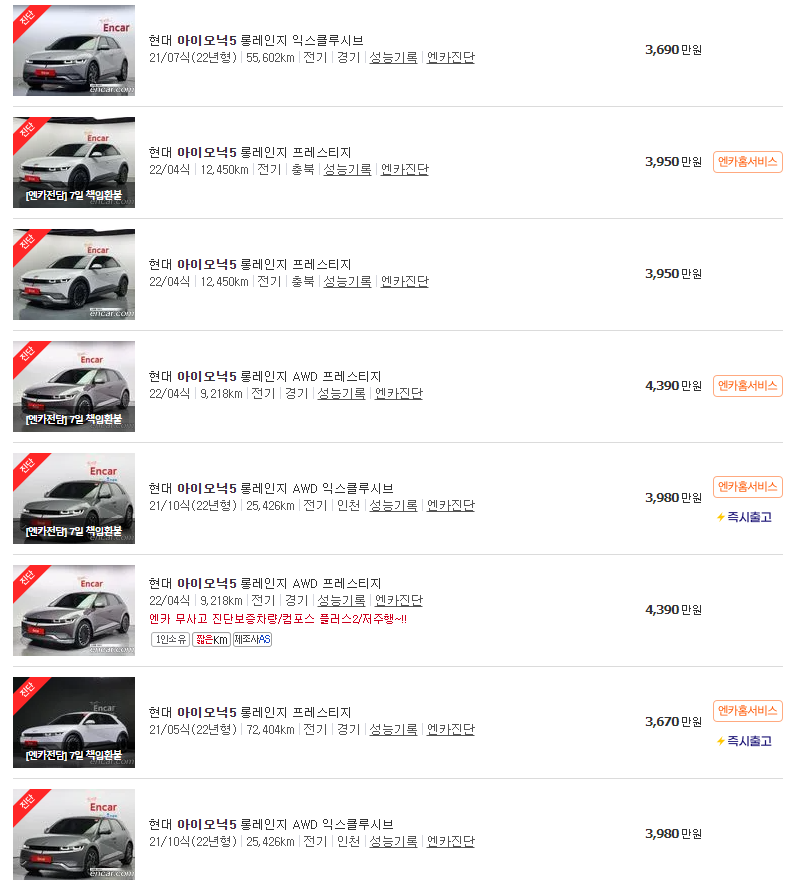Tap 엔카홈서비스 badge on the 3,980만원 listing
794x890 pixels.
coord(747,487)
